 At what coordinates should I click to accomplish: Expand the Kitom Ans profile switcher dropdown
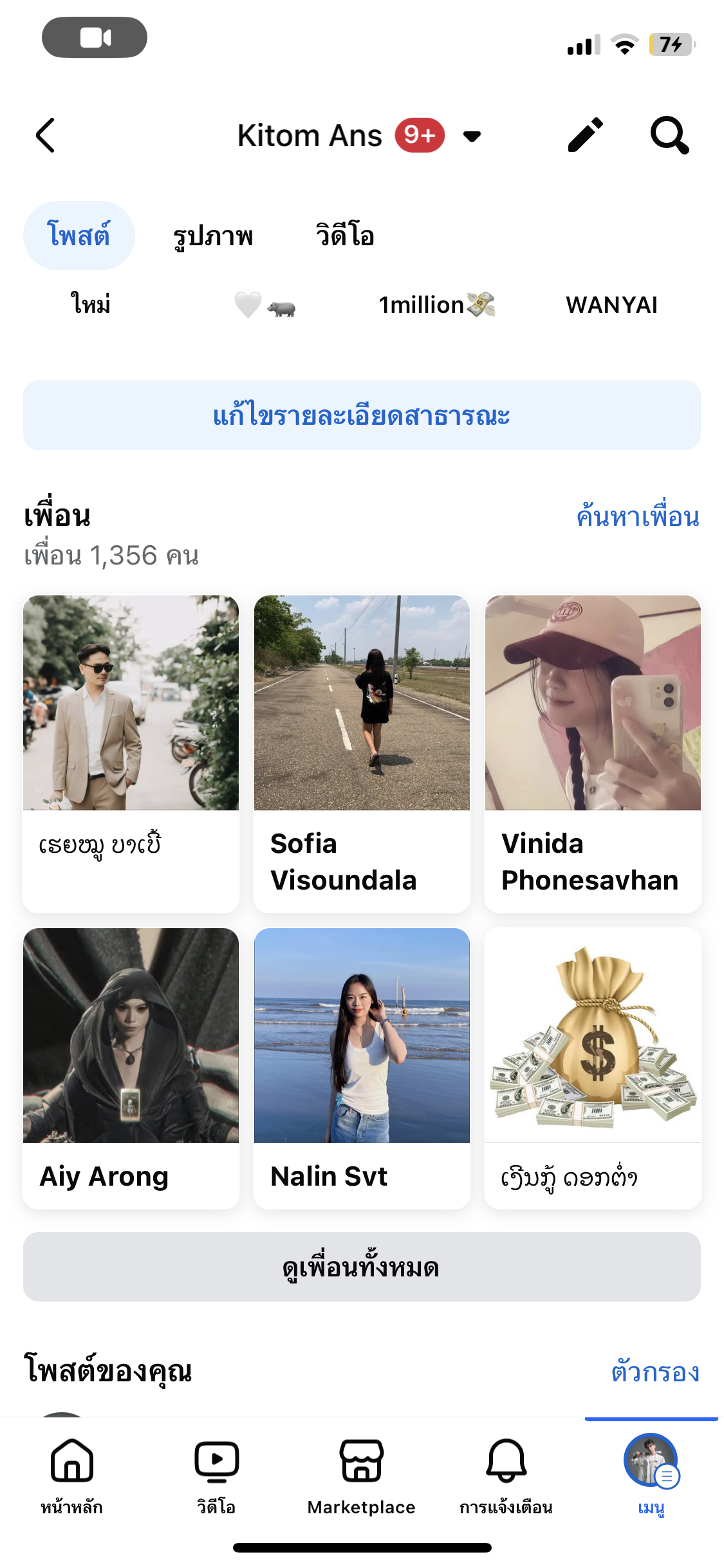click(x=472, y=136)
